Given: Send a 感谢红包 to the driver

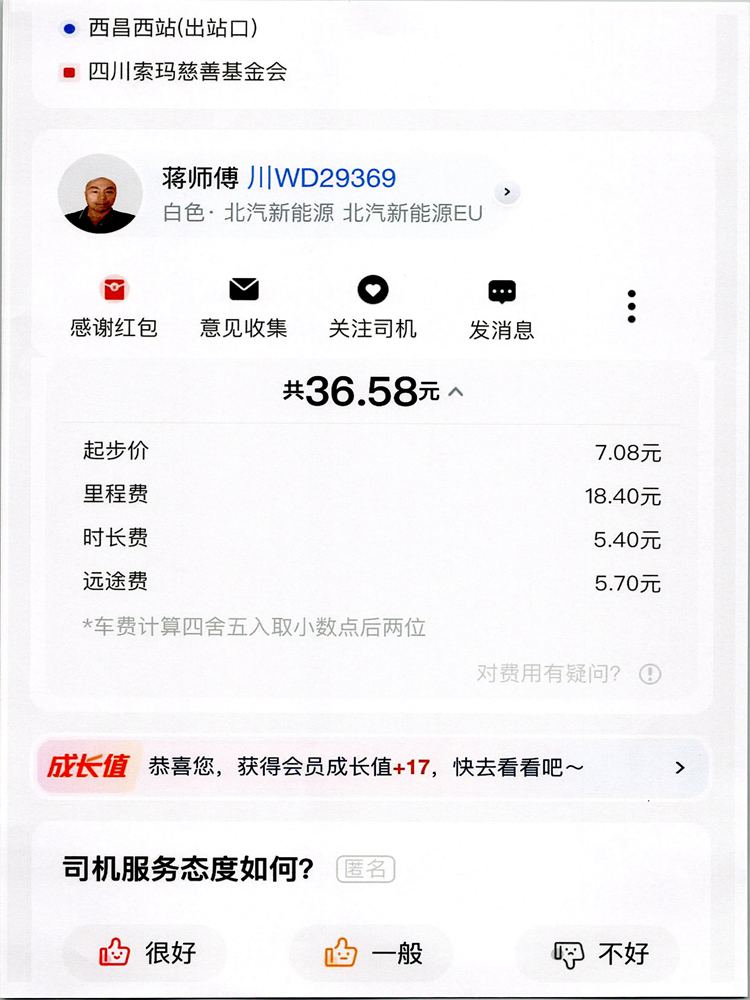Looking at the screenshot, I should (x=114, y=308).
